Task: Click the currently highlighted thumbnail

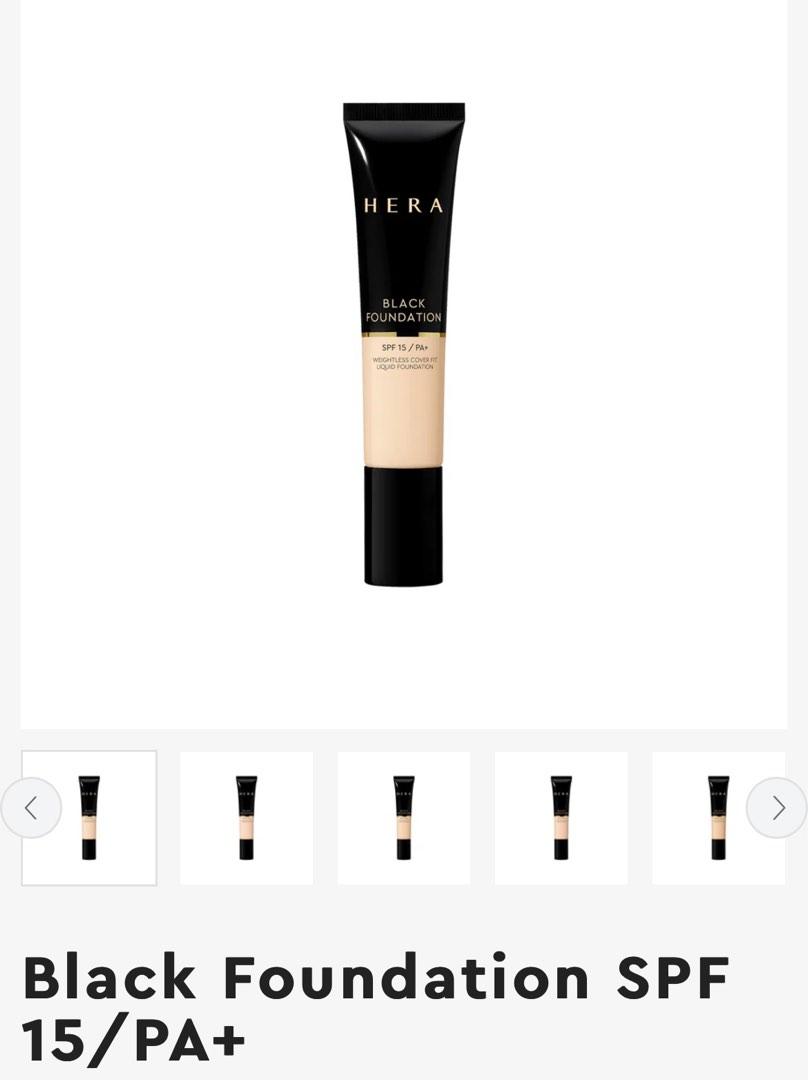Action: pos(88,816)
